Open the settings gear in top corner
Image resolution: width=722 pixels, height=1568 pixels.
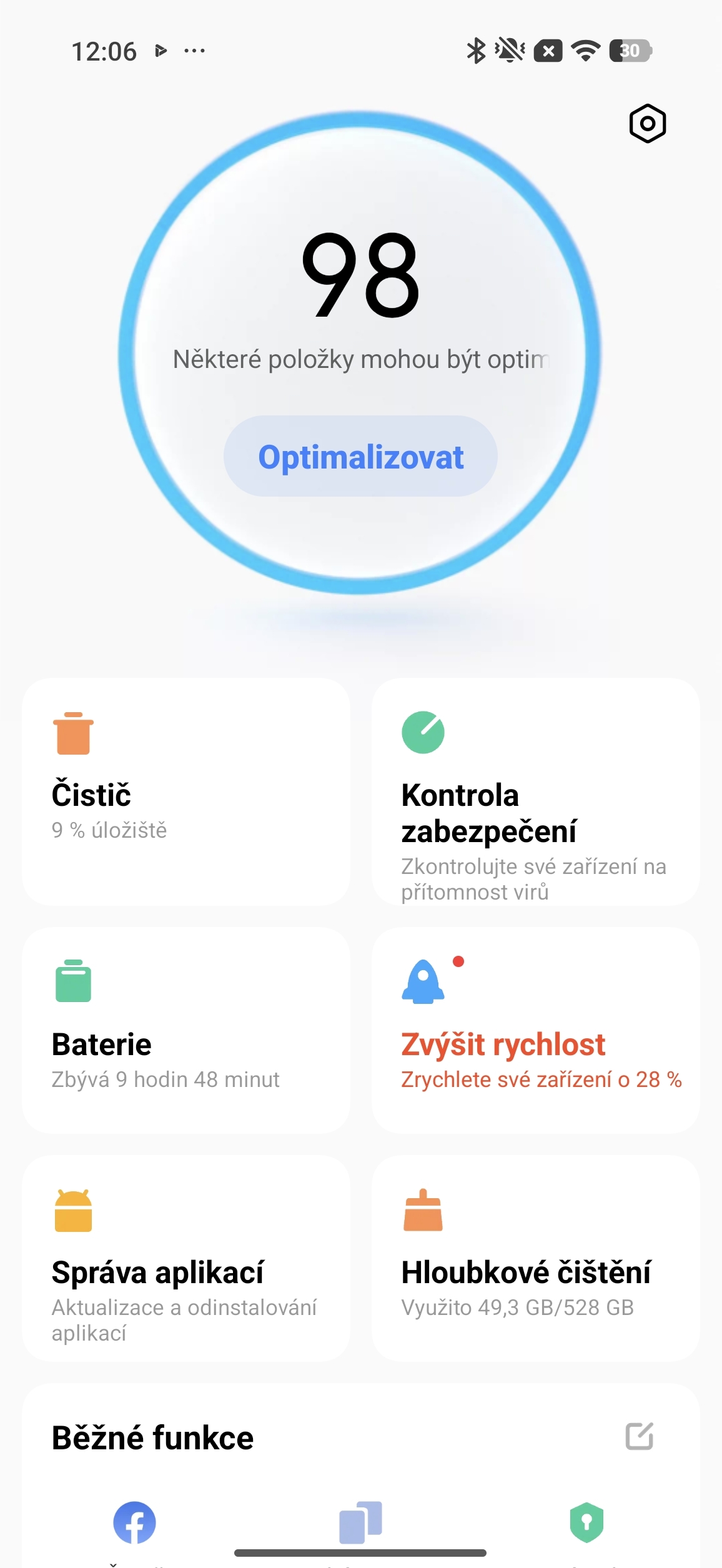point(646,124)
